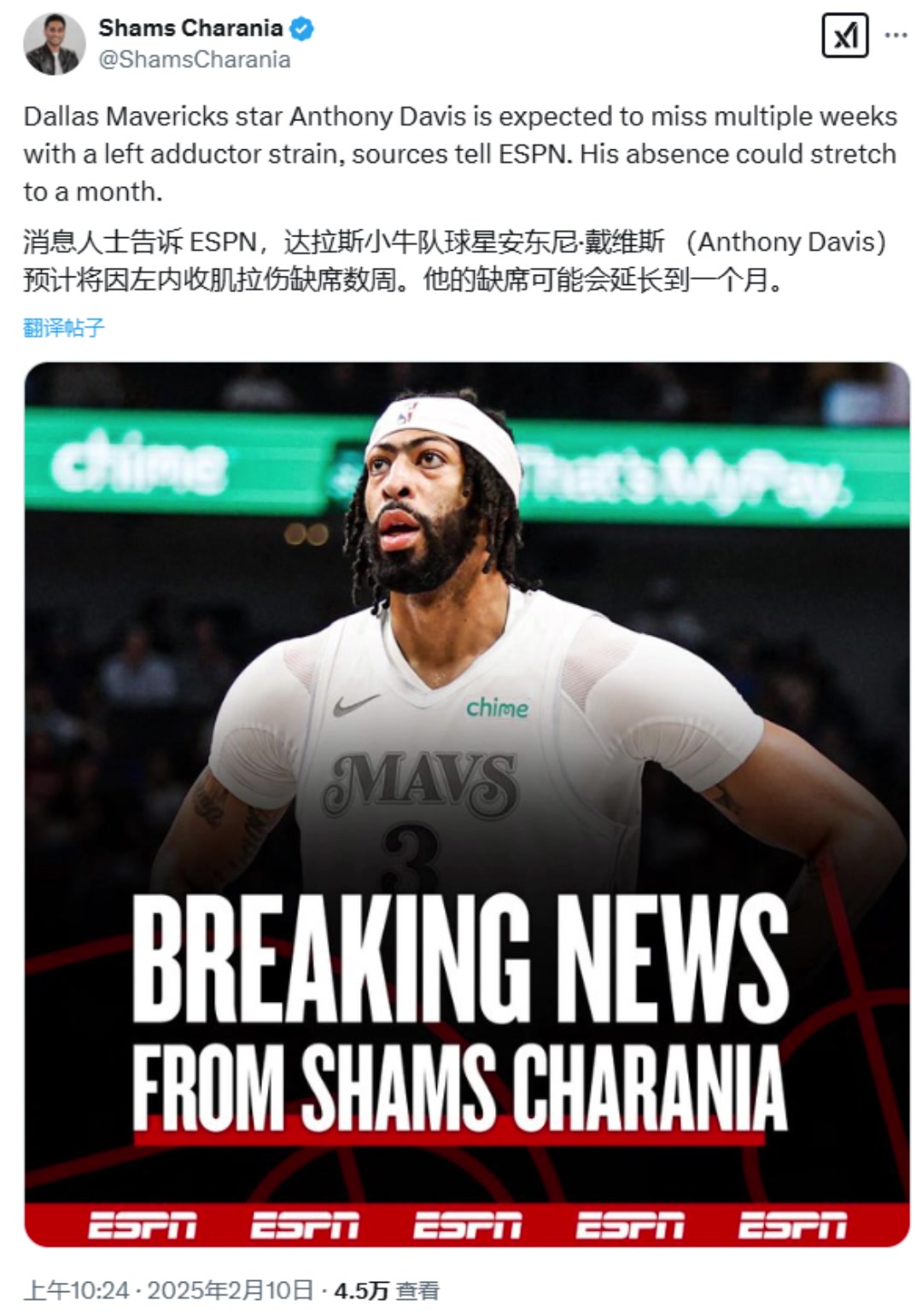View the post's 4.5万 查看 analytics

(387, 1290)
